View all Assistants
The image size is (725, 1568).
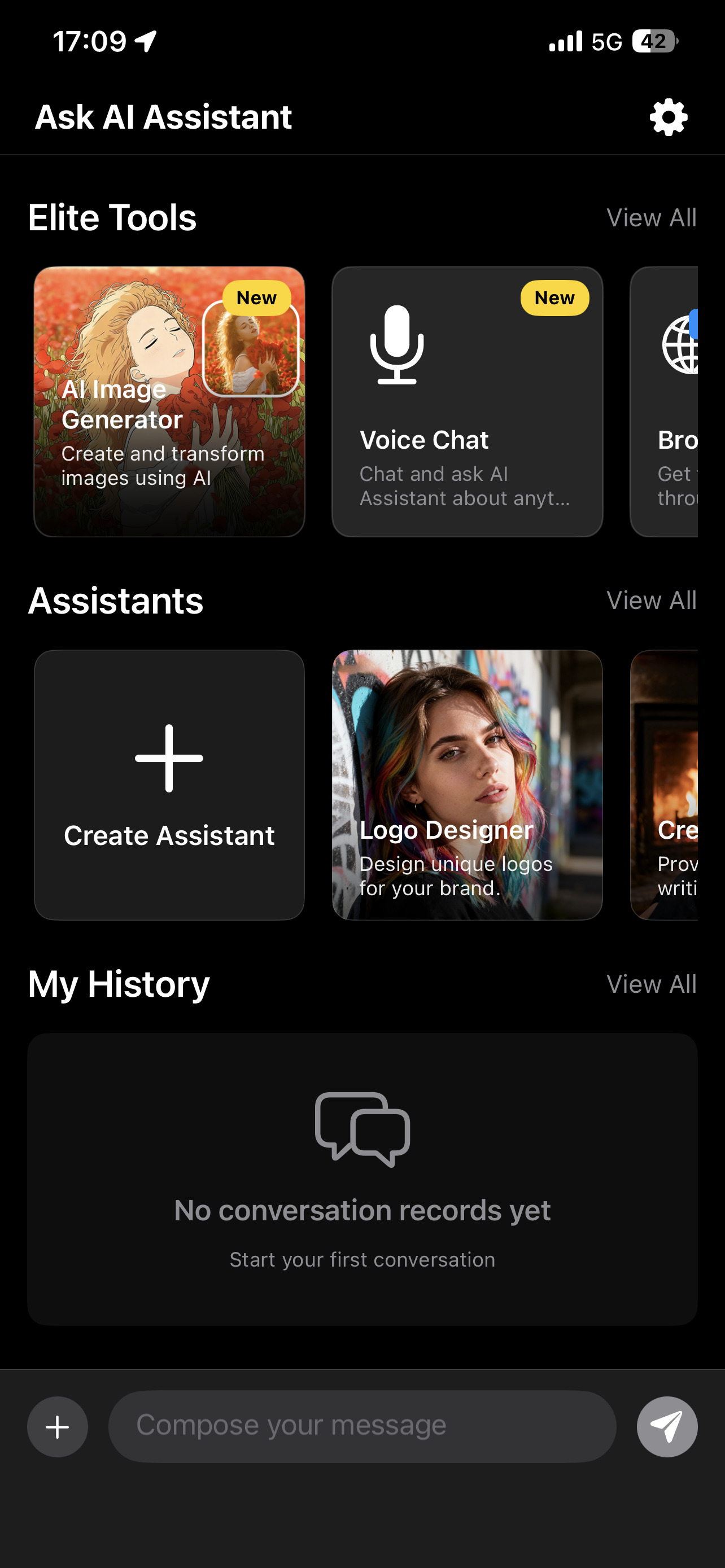point(652,600)
